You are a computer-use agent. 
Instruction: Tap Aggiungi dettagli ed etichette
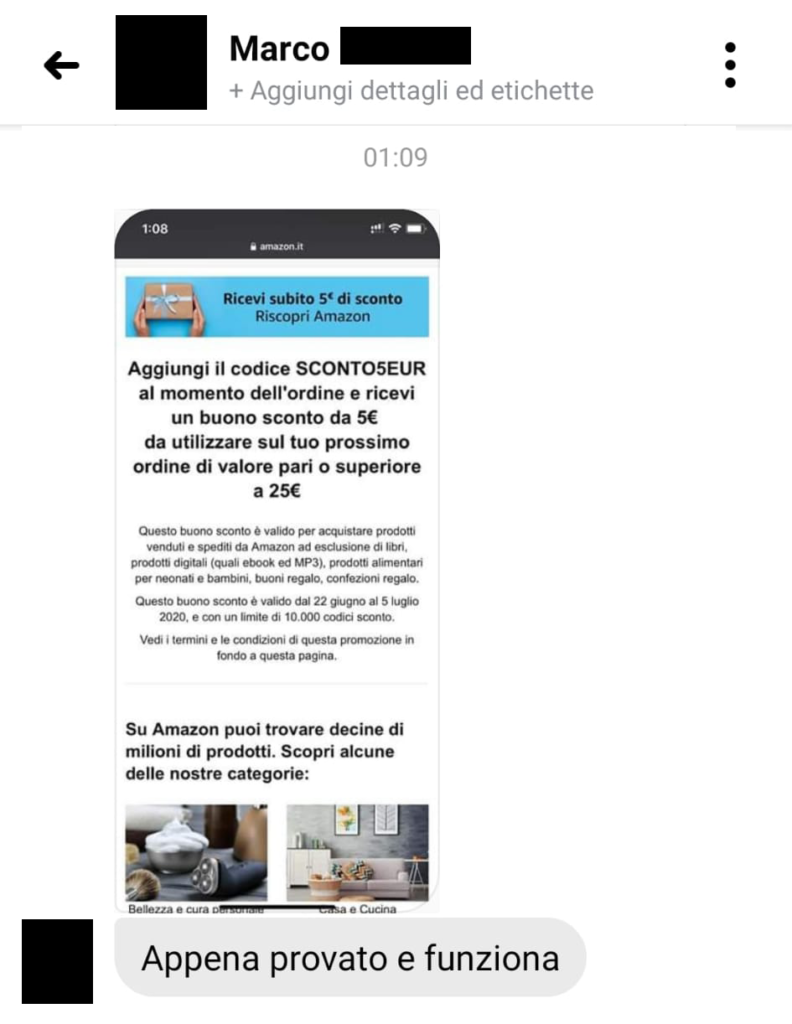tap(411, 91)
